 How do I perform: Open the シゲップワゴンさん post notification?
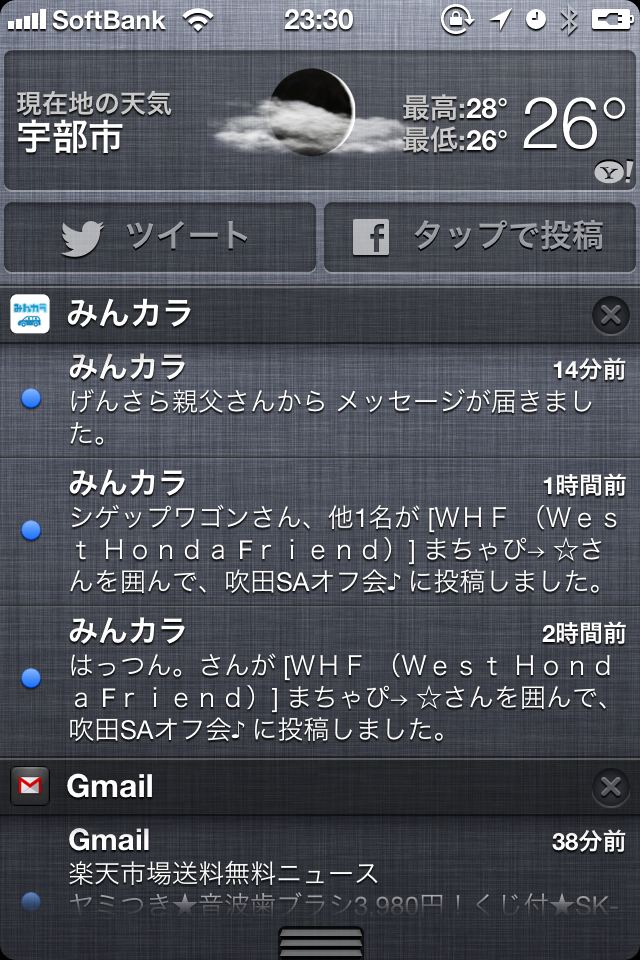(x=330, y=531)
